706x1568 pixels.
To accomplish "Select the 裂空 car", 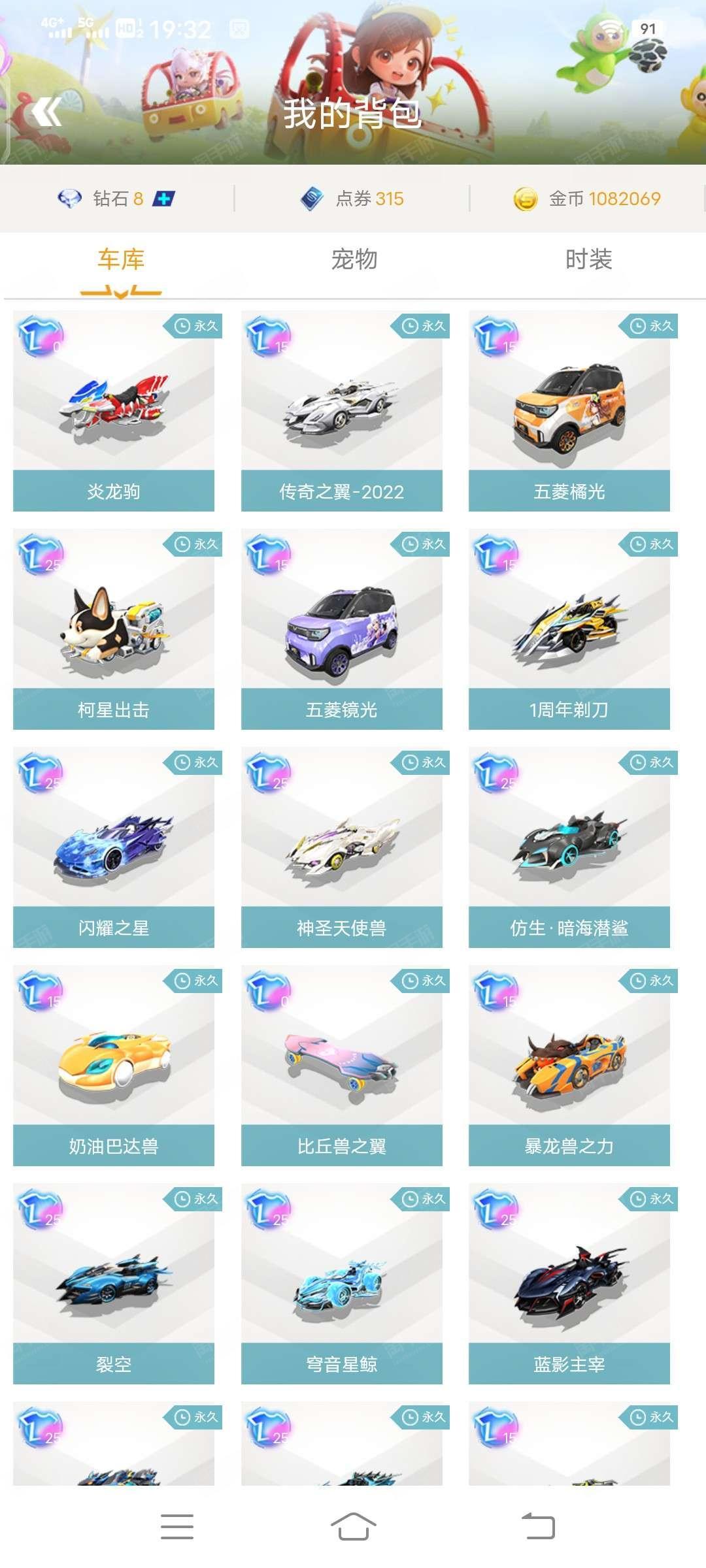I will (114, 1284).
